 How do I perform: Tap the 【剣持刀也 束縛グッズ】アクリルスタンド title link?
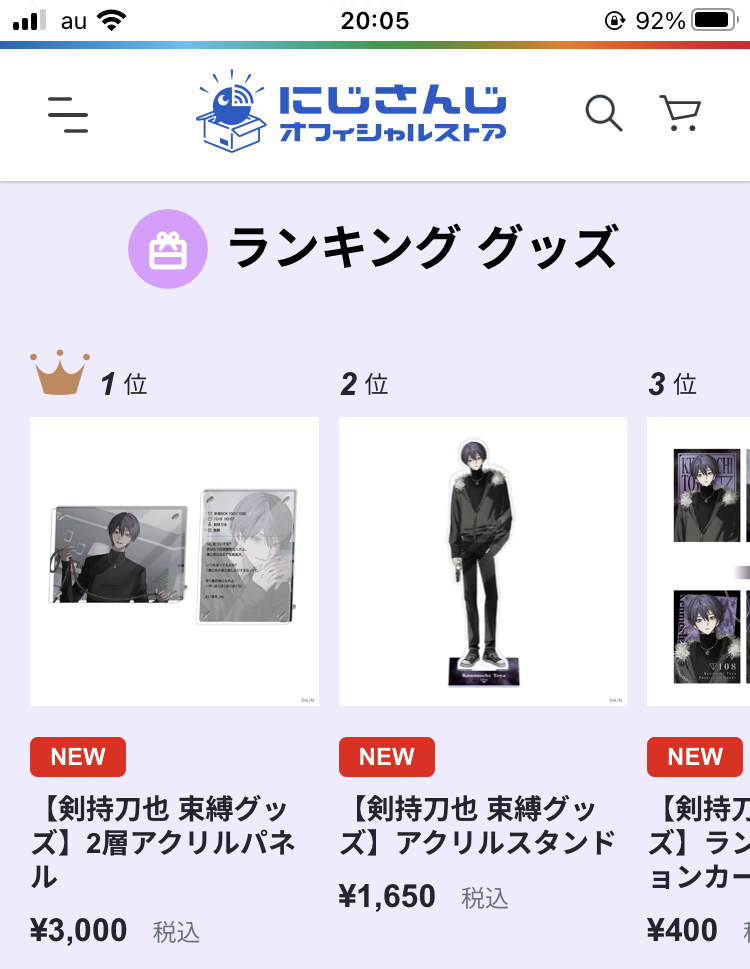477,826
